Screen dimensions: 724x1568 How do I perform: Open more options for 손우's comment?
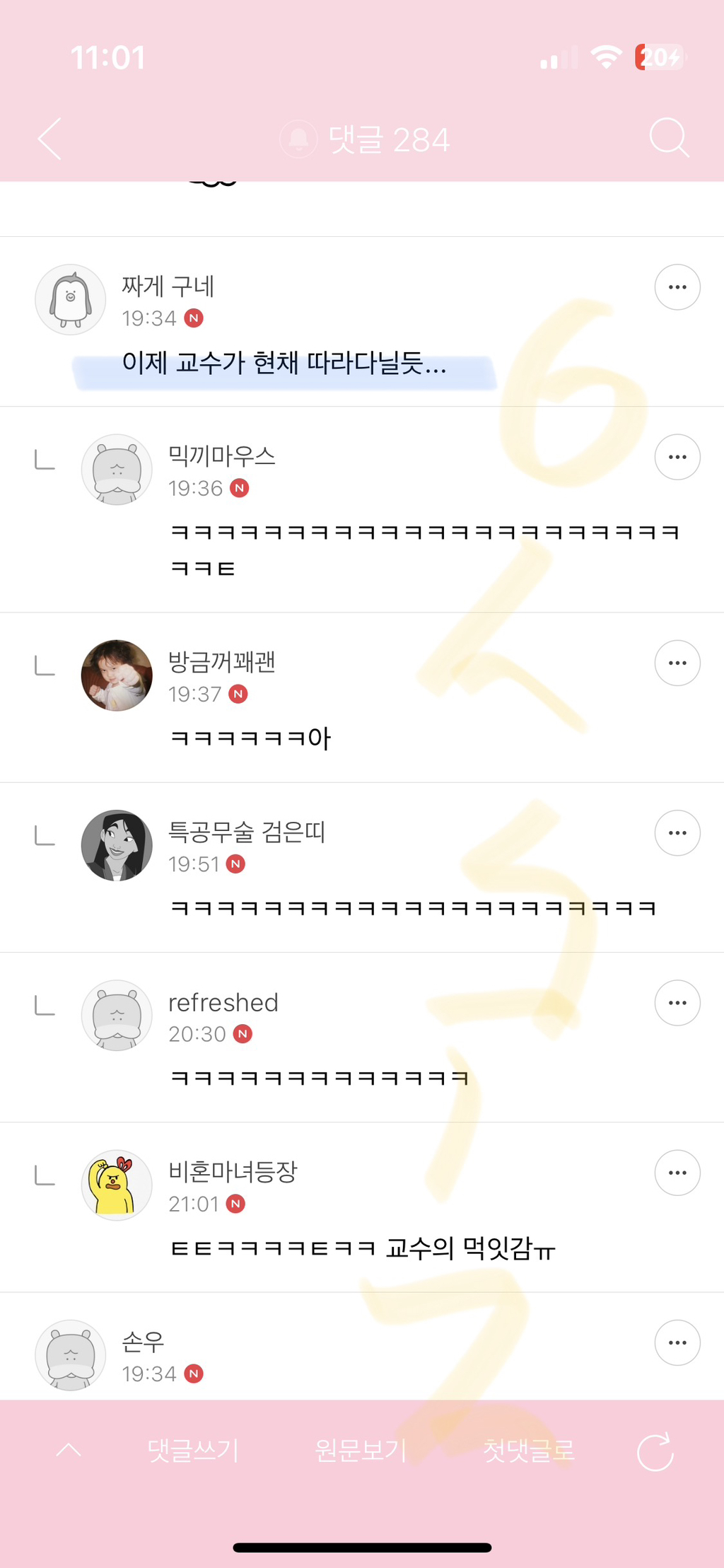coord(677,1342)
